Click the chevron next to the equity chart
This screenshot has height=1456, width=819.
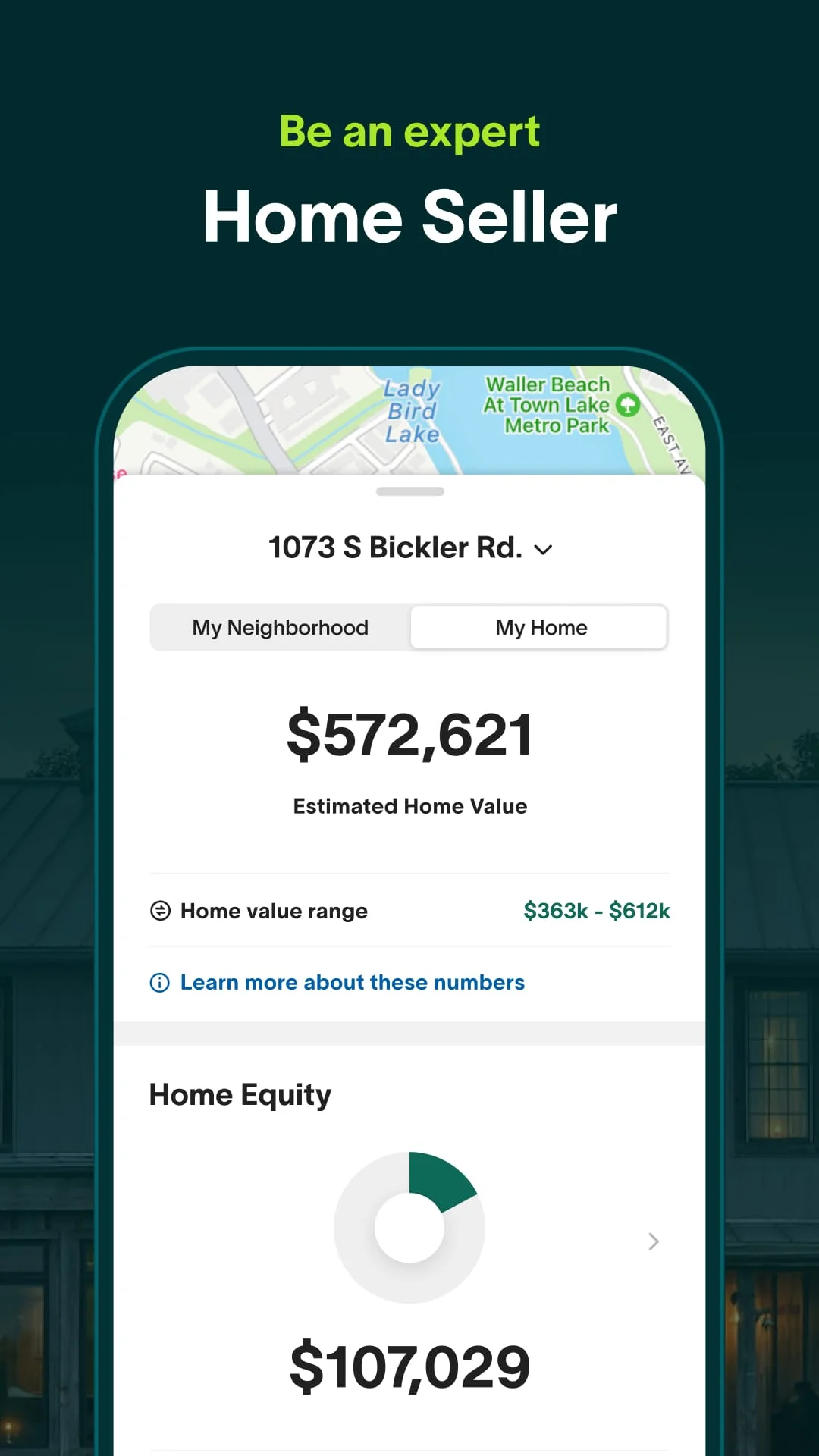click(x=653, y=1241)
